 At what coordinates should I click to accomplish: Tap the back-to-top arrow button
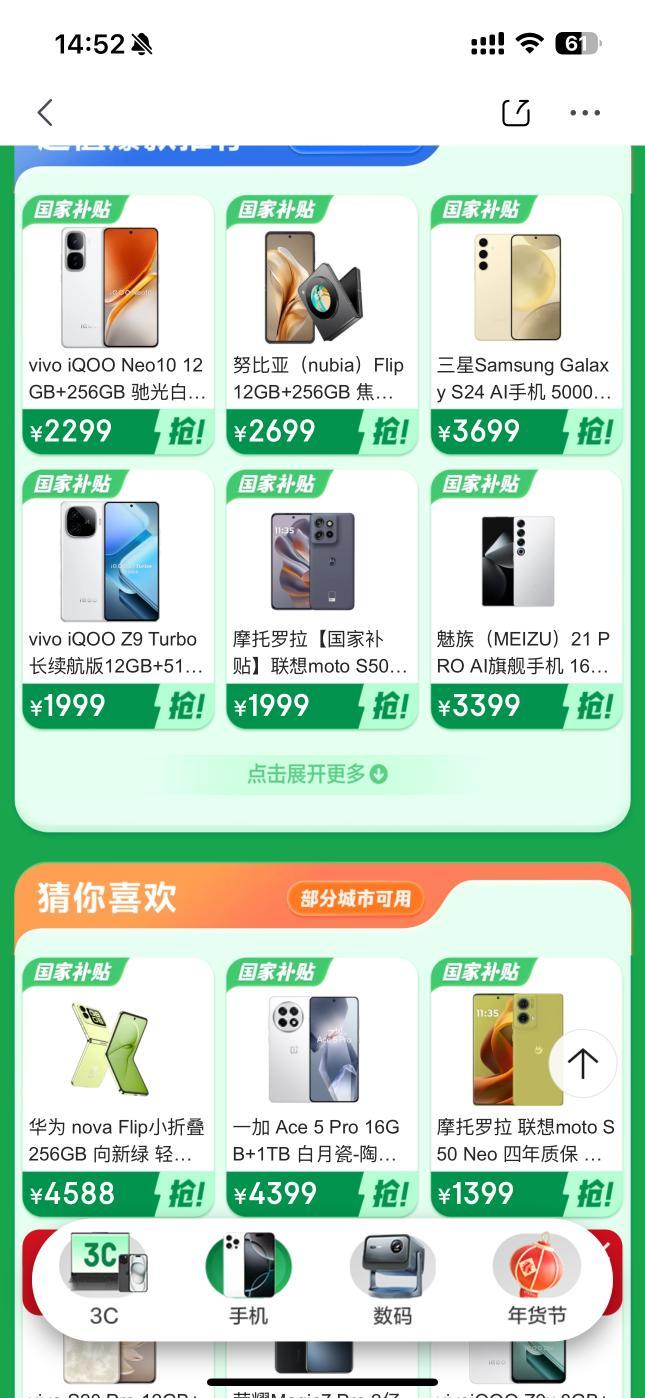pos(583,1064)
